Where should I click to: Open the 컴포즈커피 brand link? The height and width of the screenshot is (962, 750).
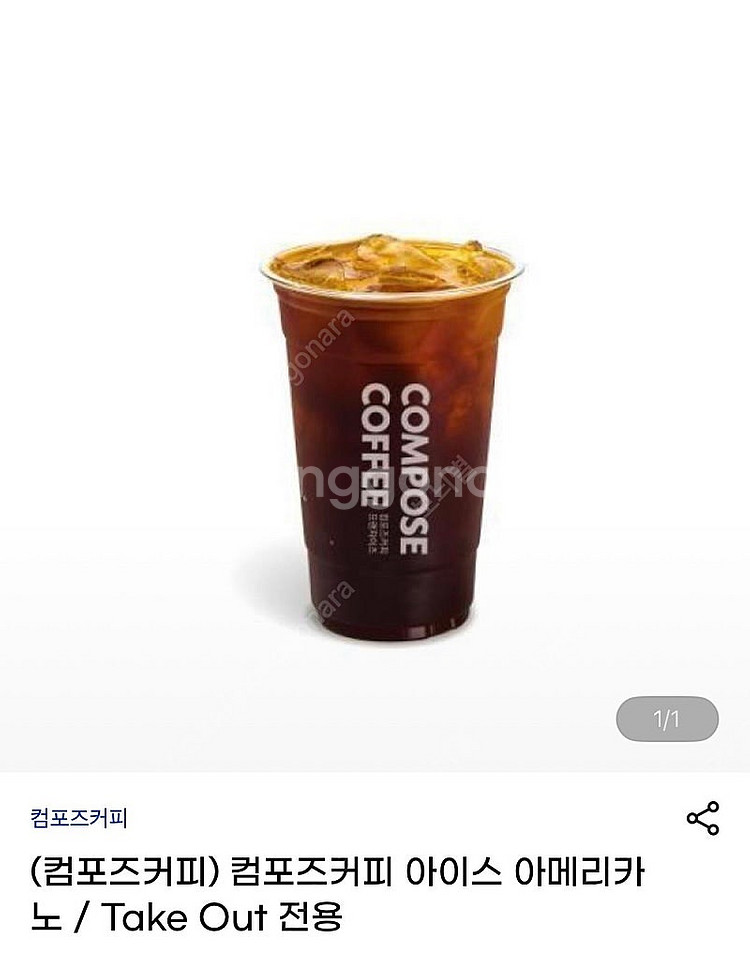(x=79, y=819)
